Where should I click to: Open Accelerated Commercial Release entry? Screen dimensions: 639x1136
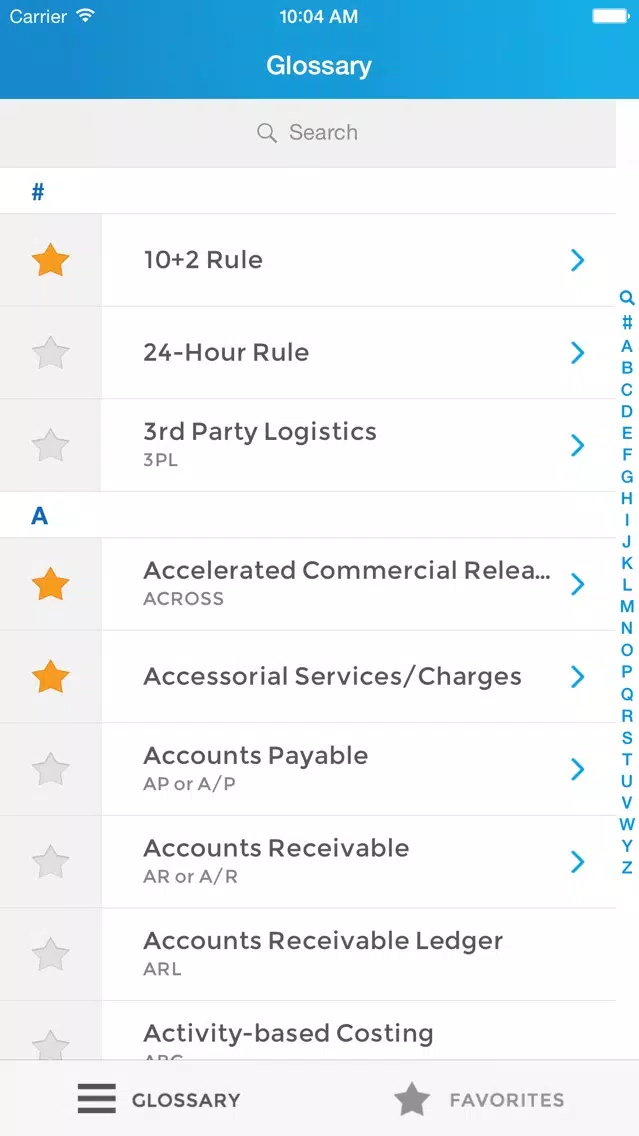pos(359,584)
